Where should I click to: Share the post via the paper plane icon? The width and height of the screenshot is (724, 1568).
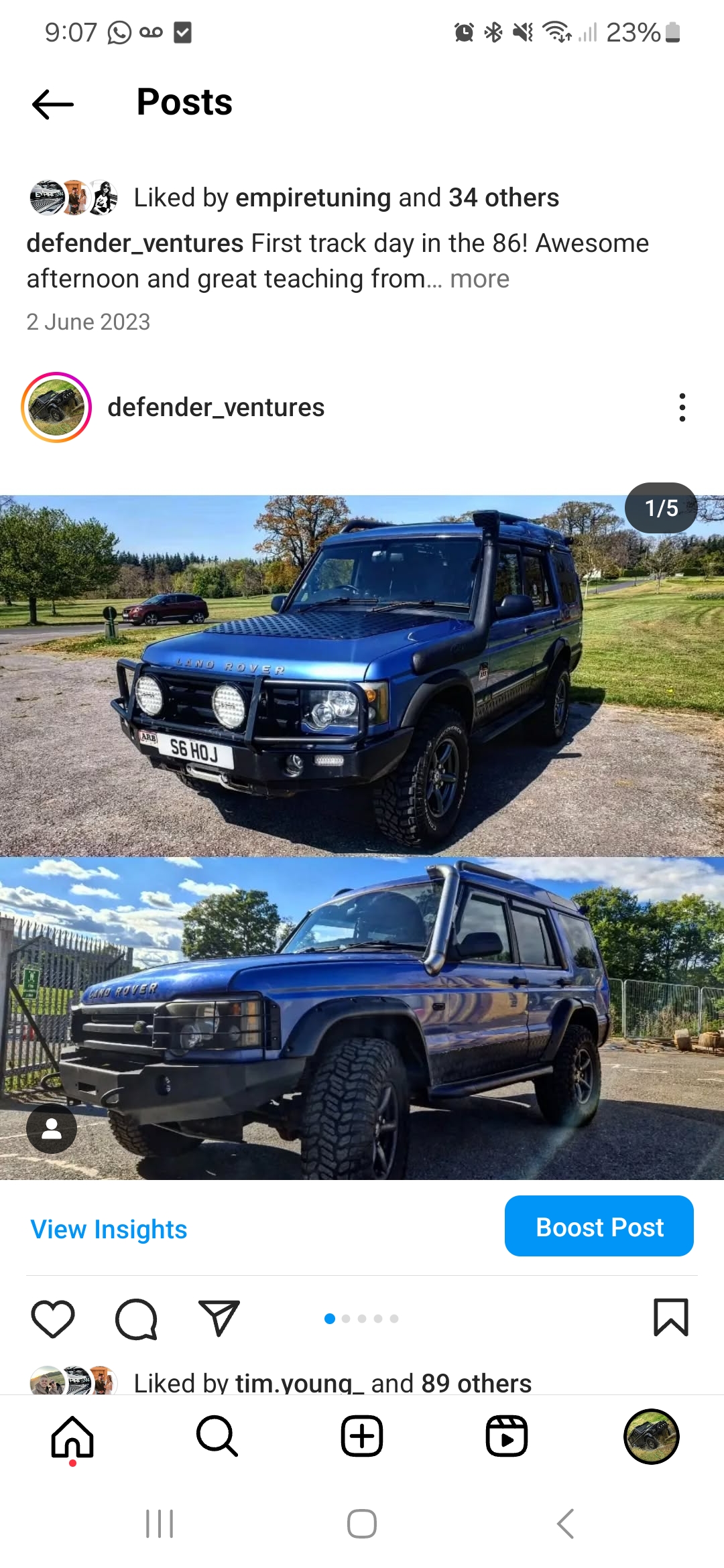point(219,1318)
